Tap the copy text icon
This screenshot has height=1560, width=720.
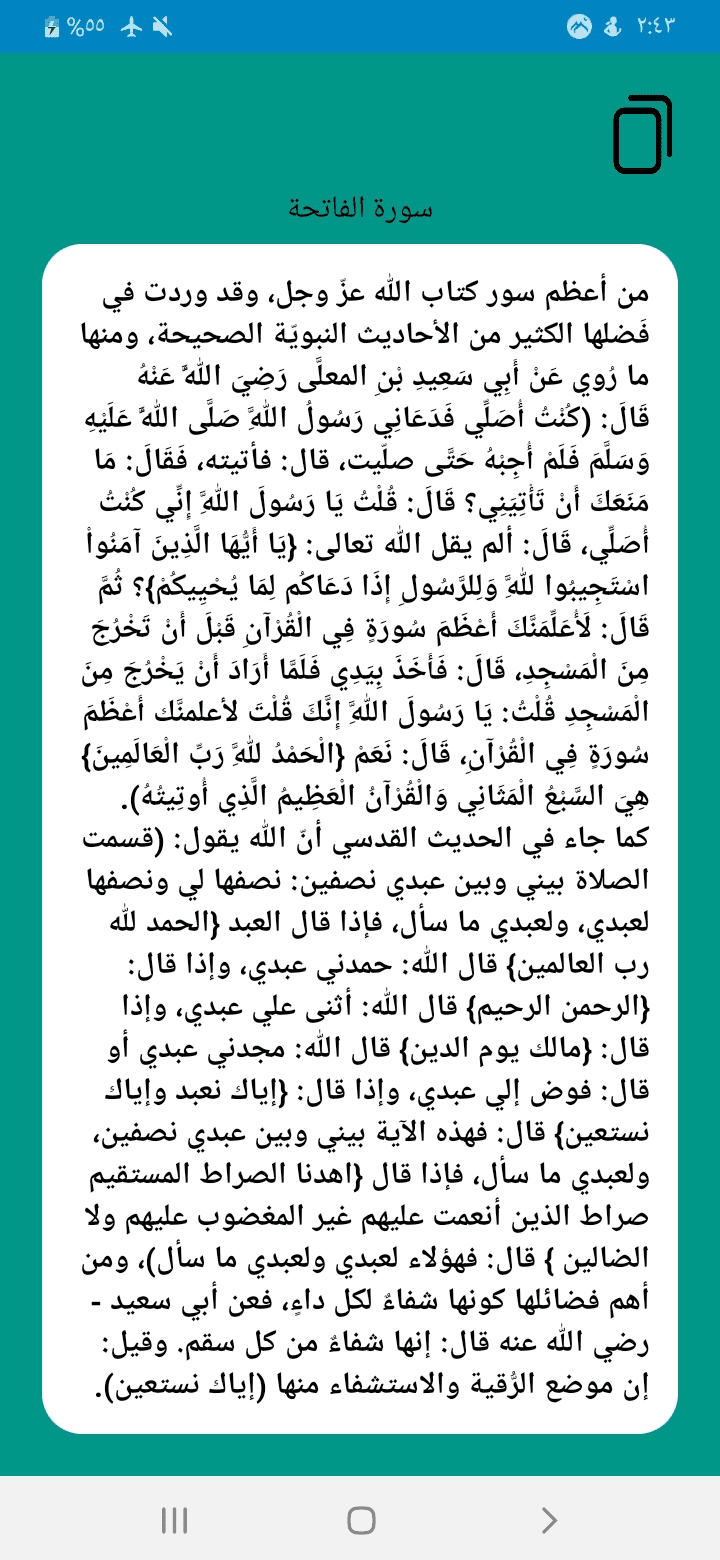[642, 135]
